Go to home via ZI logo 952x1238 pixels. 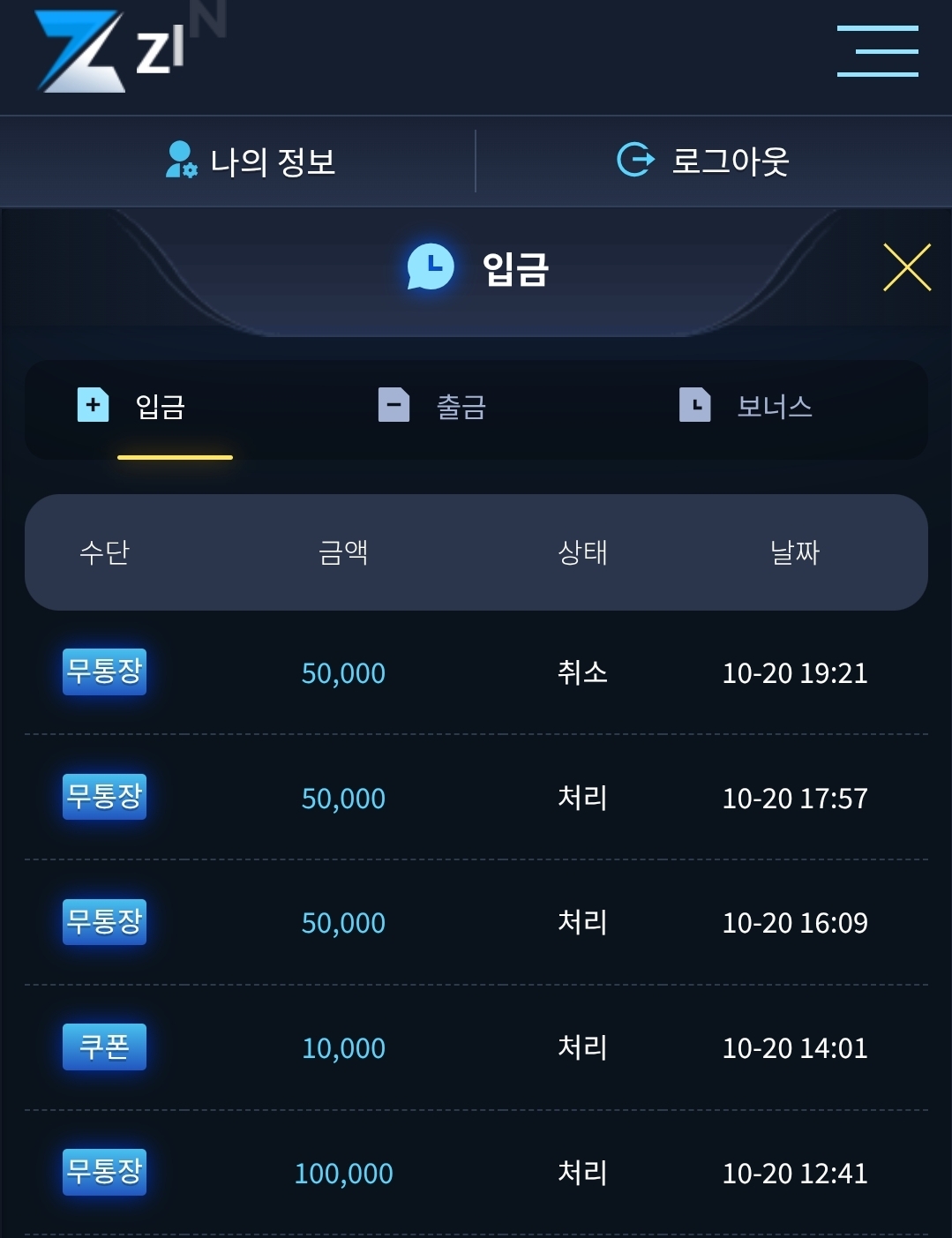pyautogui.click(x=110, y=51)
